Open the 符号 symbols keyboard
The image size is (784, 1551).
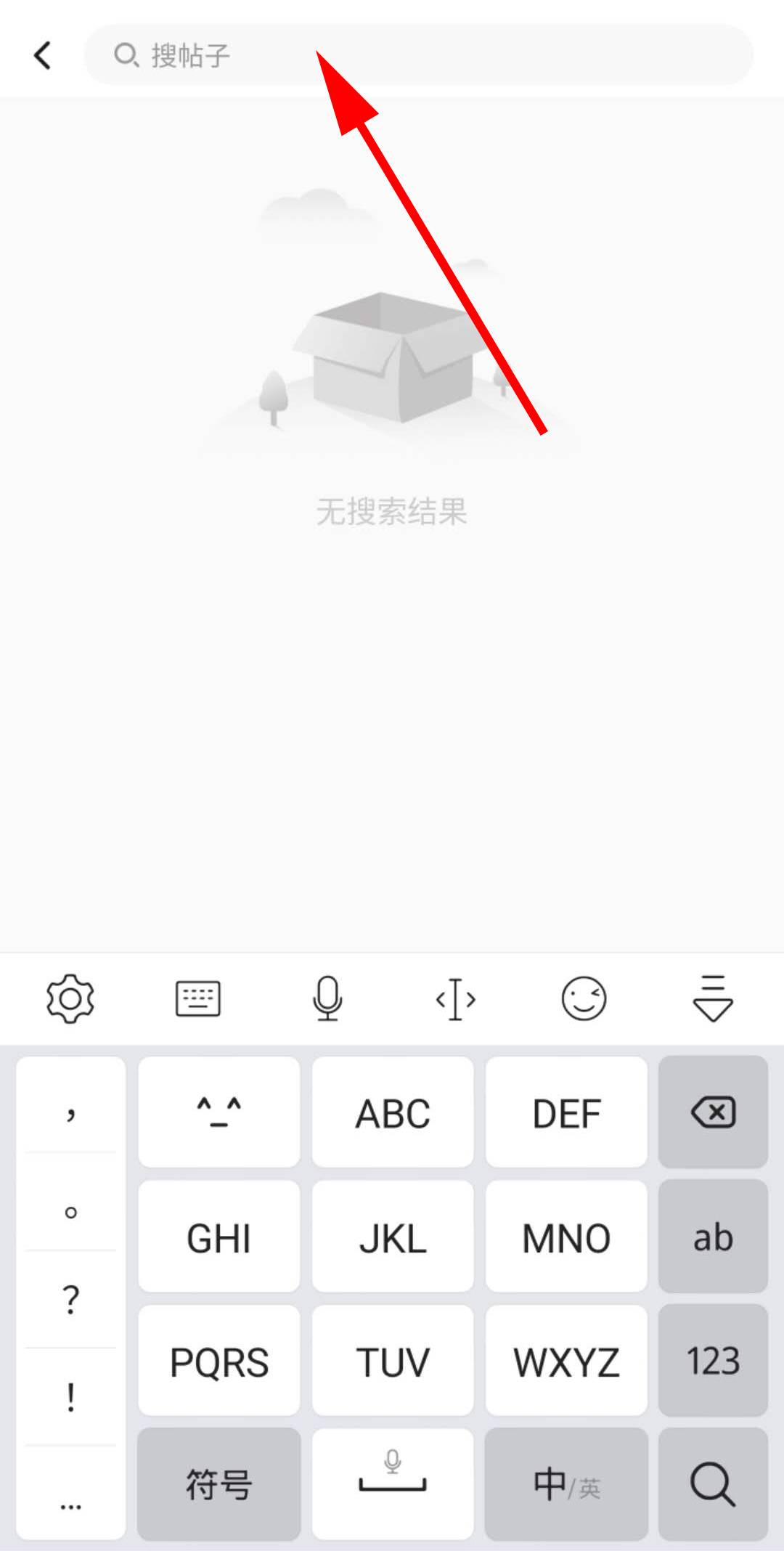219,1483
